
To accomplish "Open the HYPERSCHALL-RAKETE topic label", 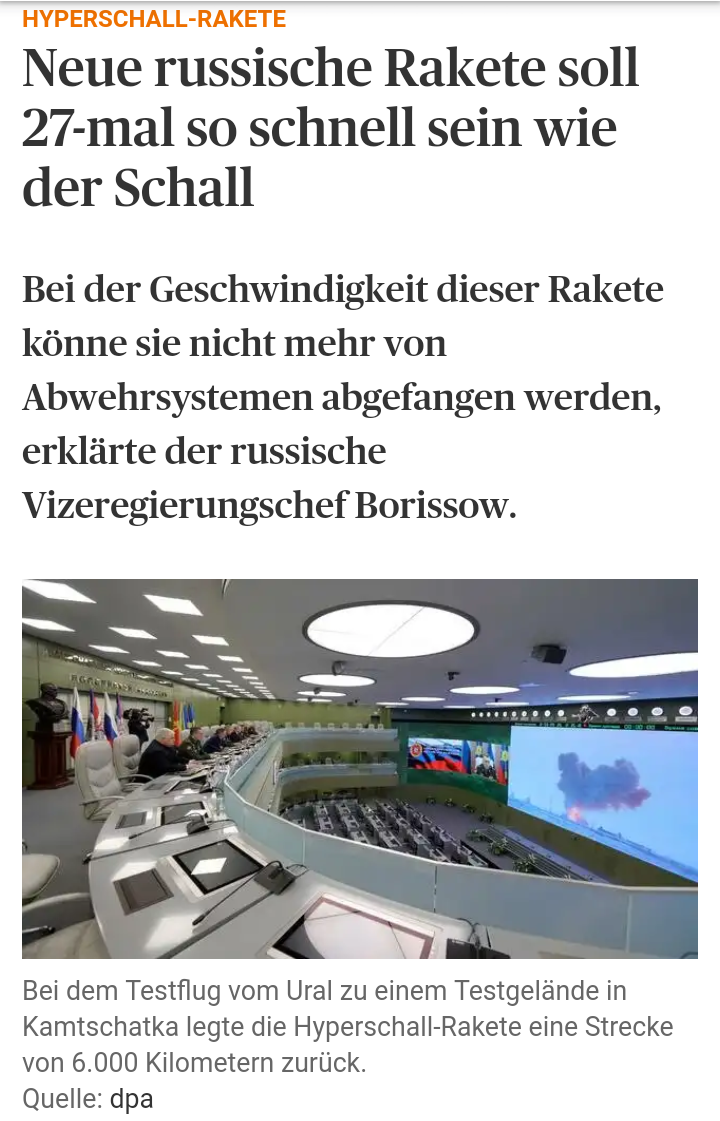I will coord(154,19).
